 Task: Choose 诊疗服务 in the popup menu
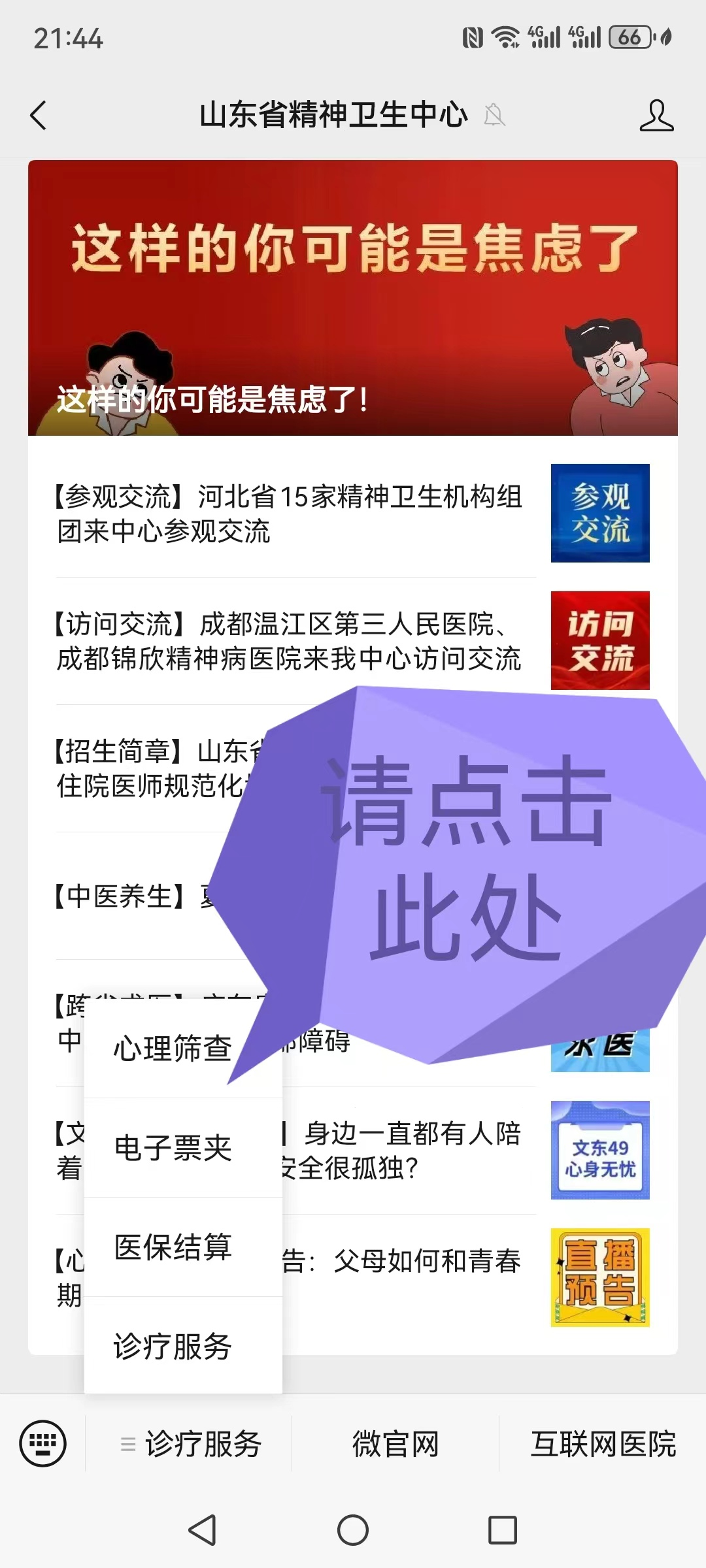pos(173,1347)
